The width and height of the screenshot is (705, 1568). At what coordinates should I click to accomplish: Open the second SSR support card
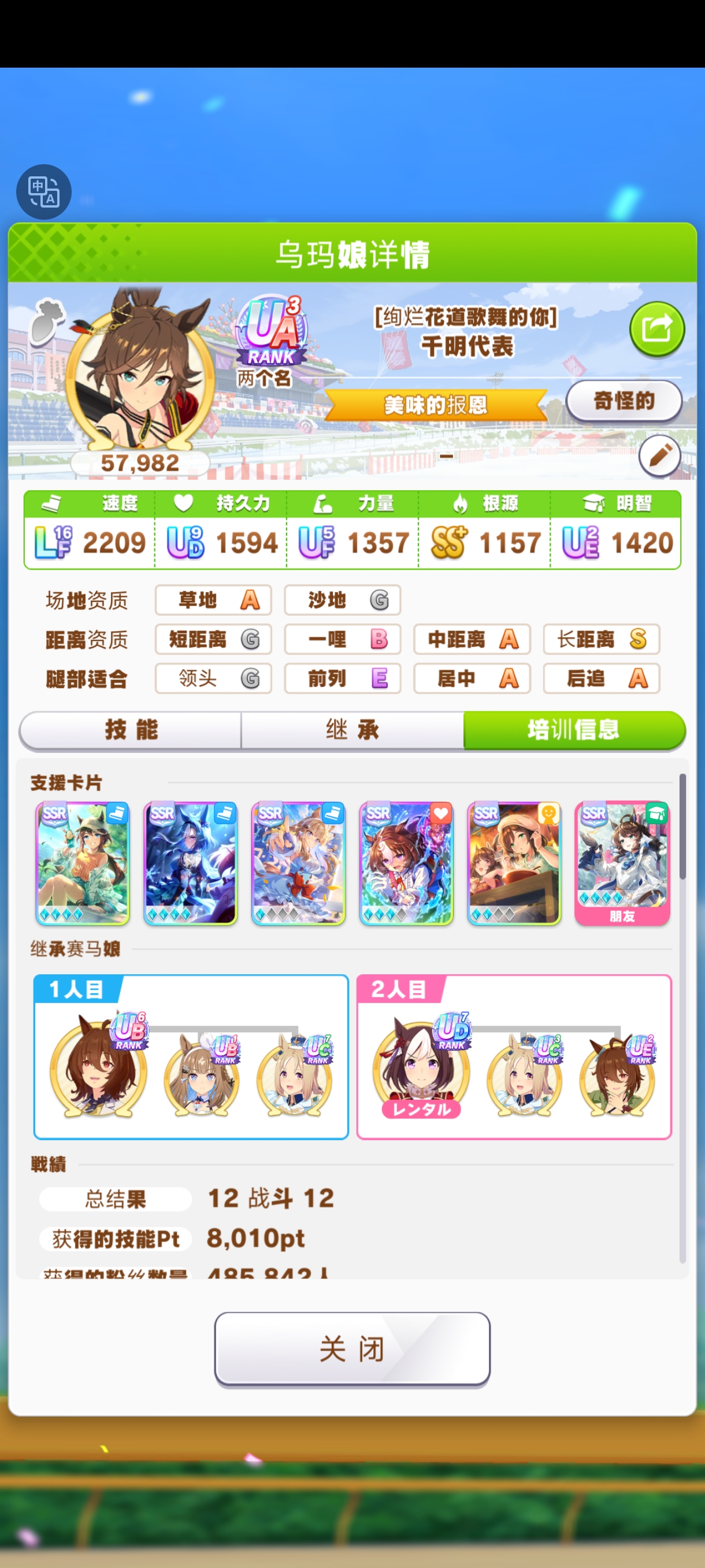(190, 863)
